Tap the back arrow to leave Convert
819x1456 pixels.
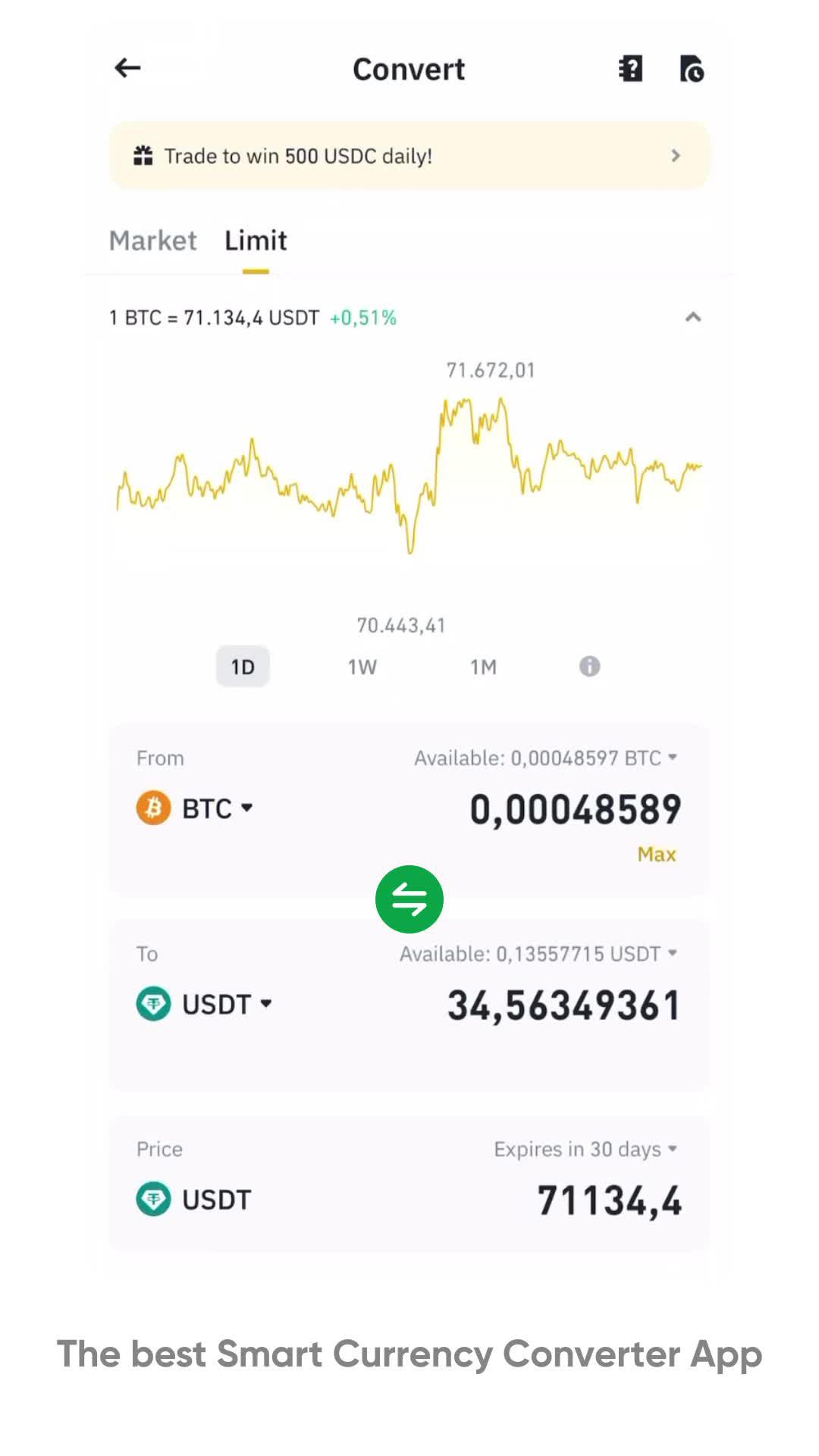tap(127, 68)
